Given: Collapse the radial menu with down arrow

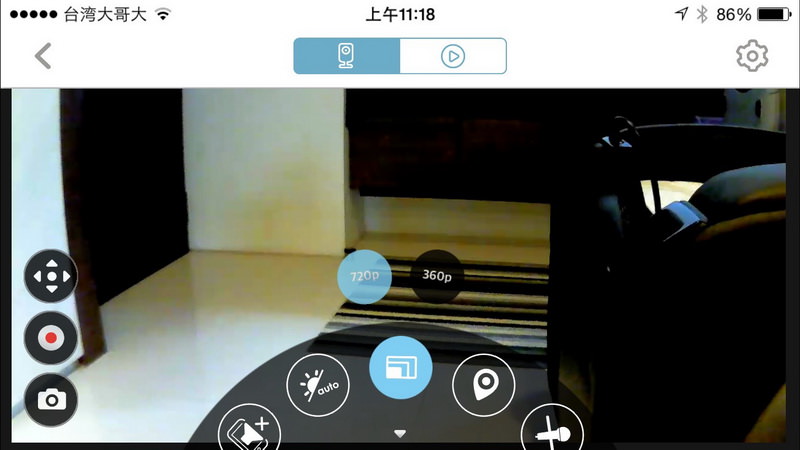Looking at the screenshot, I should click(400, 433).
